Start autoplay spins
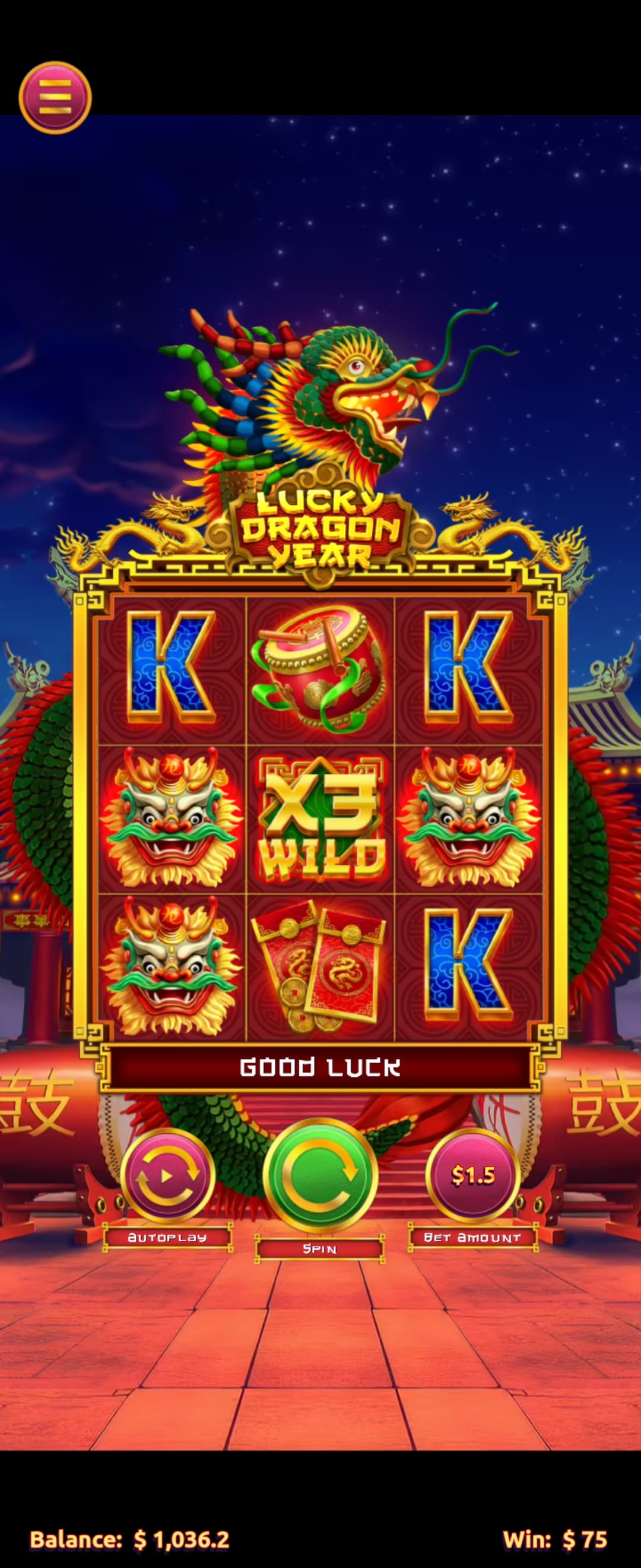Viewport: 641px width, 1568px height. [167, 1176]
